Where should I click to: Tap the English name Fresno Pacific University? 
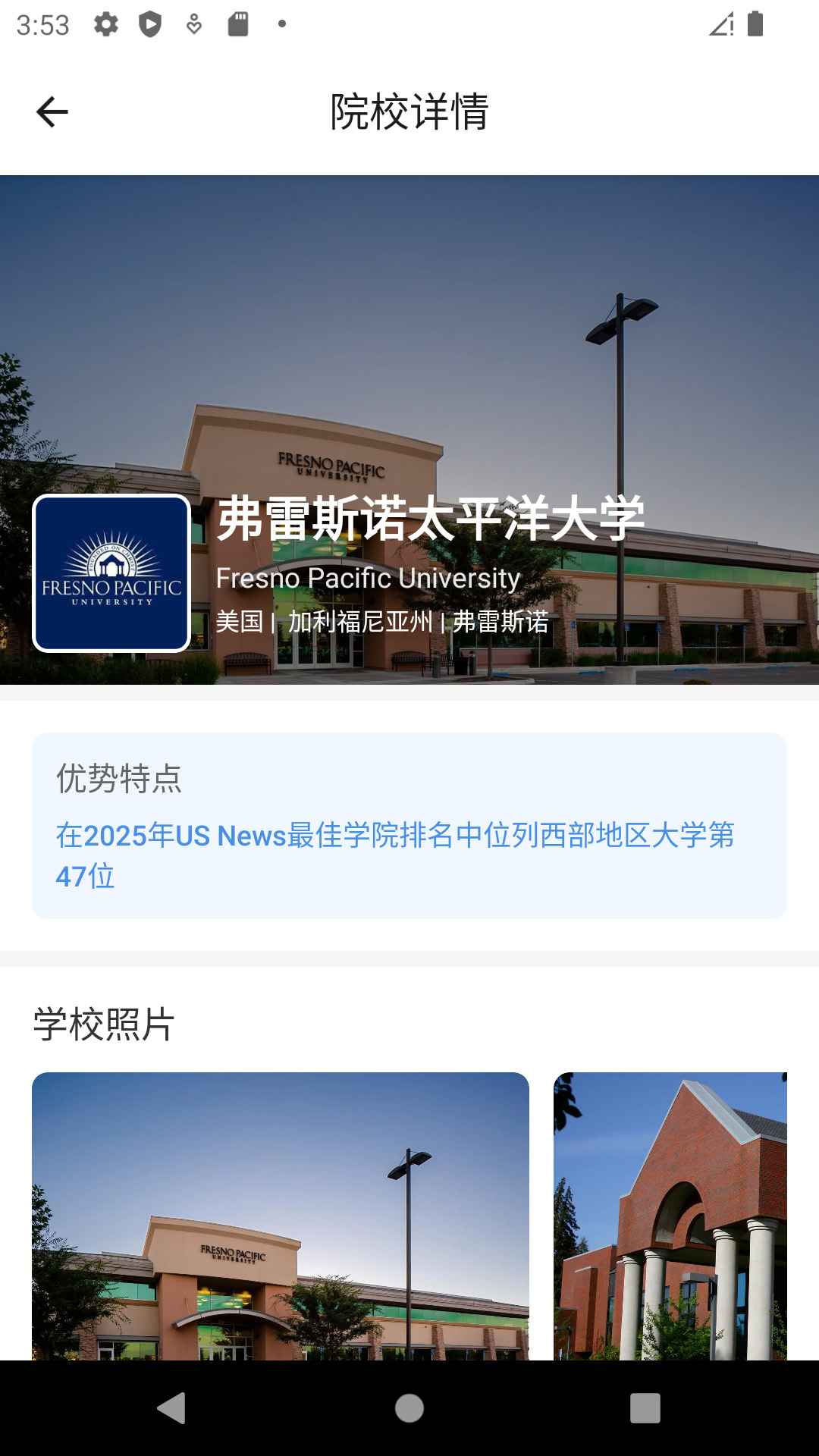click(368, 578)
